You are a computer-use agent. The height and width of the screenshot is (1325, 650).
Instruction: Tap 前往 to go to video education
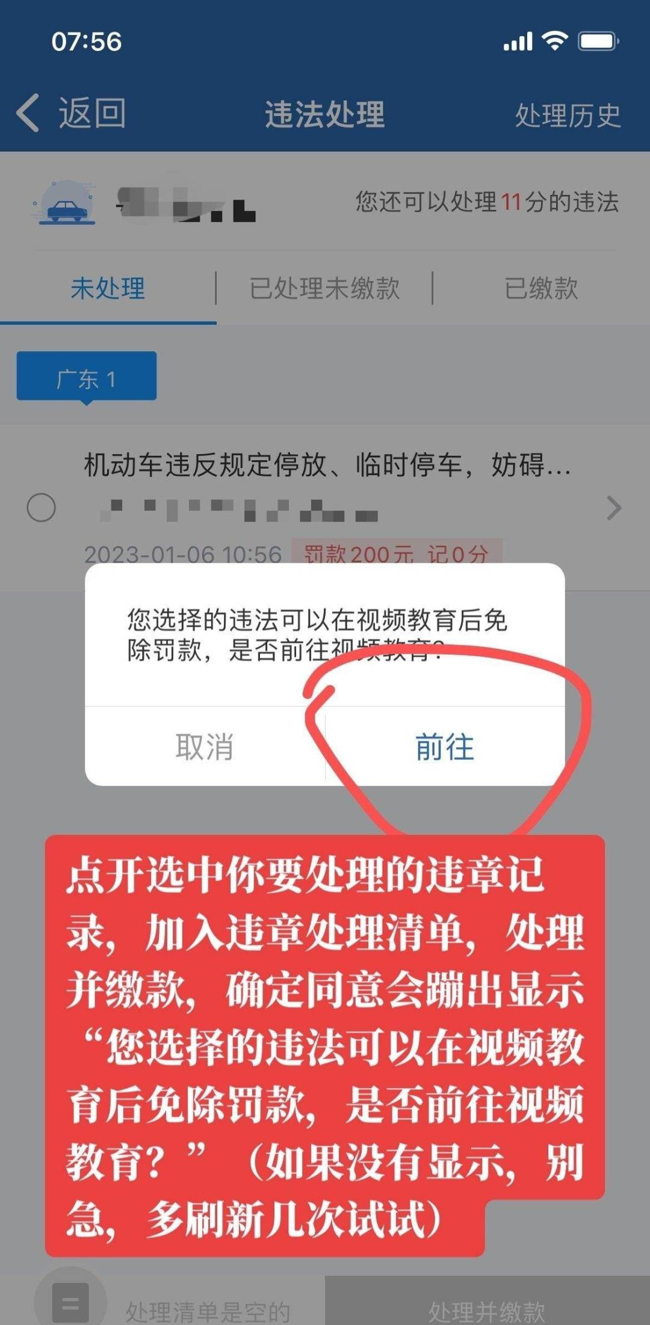pos(445,746)
